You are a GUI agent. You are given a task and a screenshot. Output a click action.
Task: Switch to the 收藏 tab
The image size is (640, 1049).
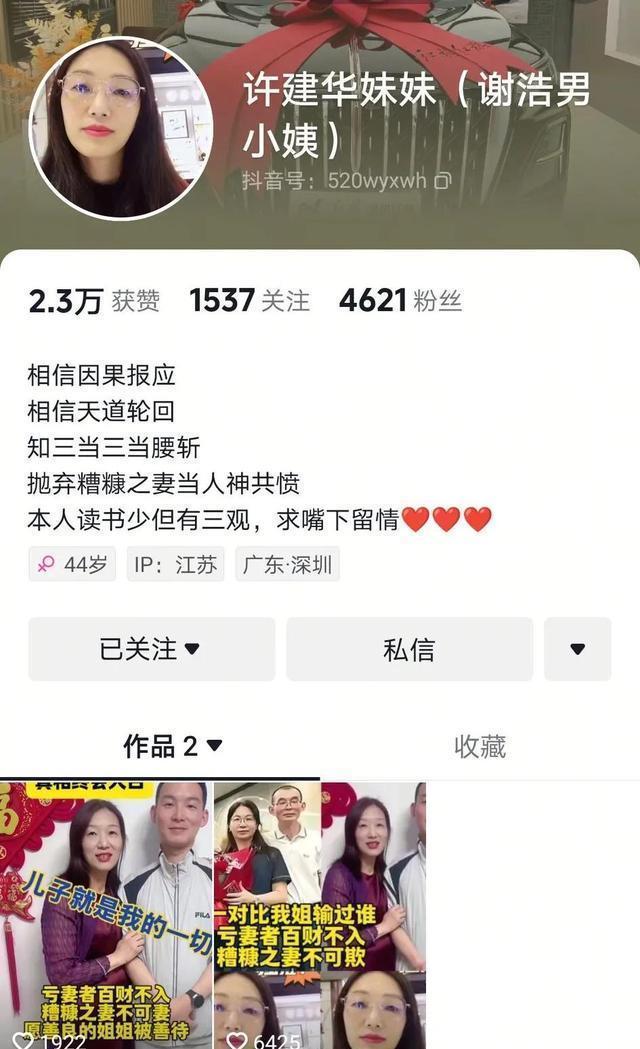coord(480,746)
